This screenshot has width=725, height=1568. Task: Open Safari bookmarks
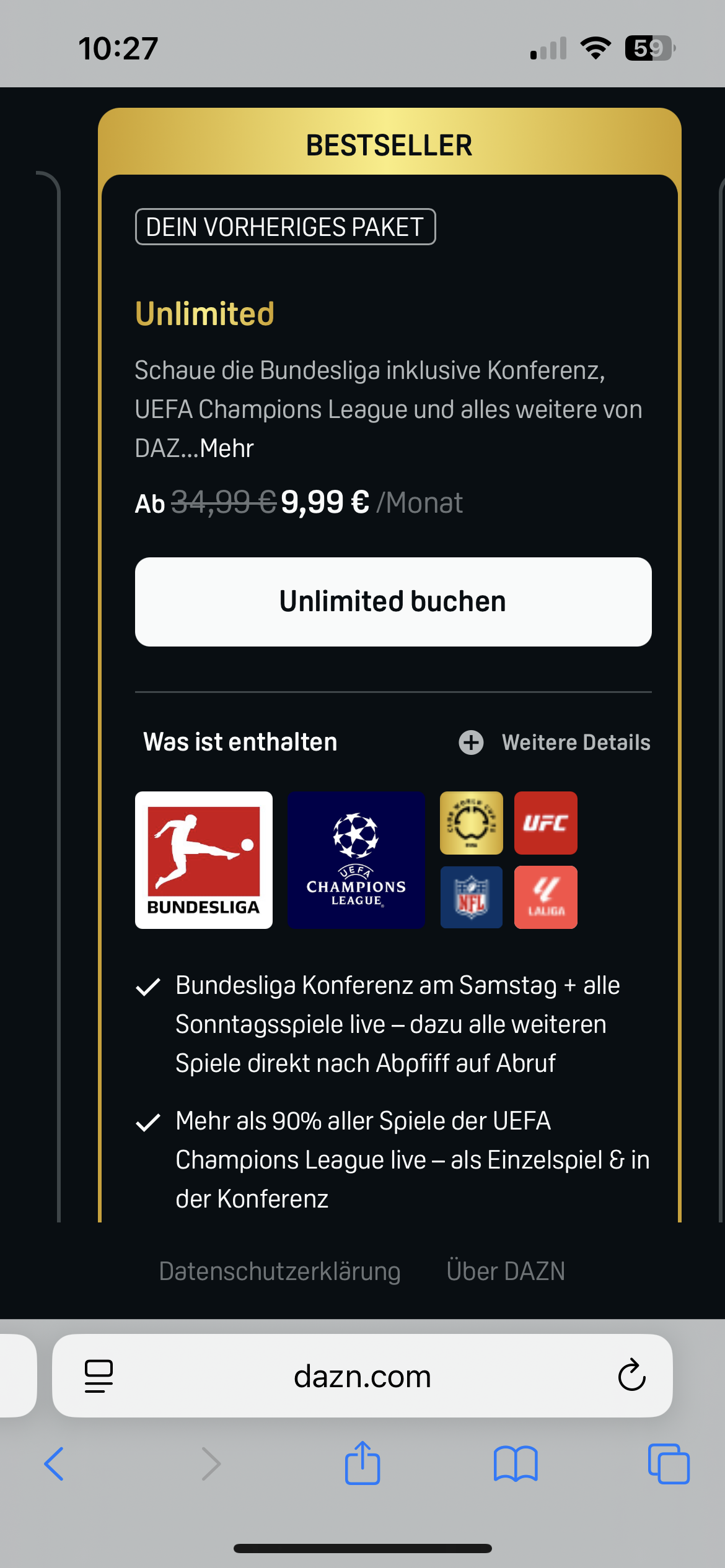click(x=516, y=1464)
